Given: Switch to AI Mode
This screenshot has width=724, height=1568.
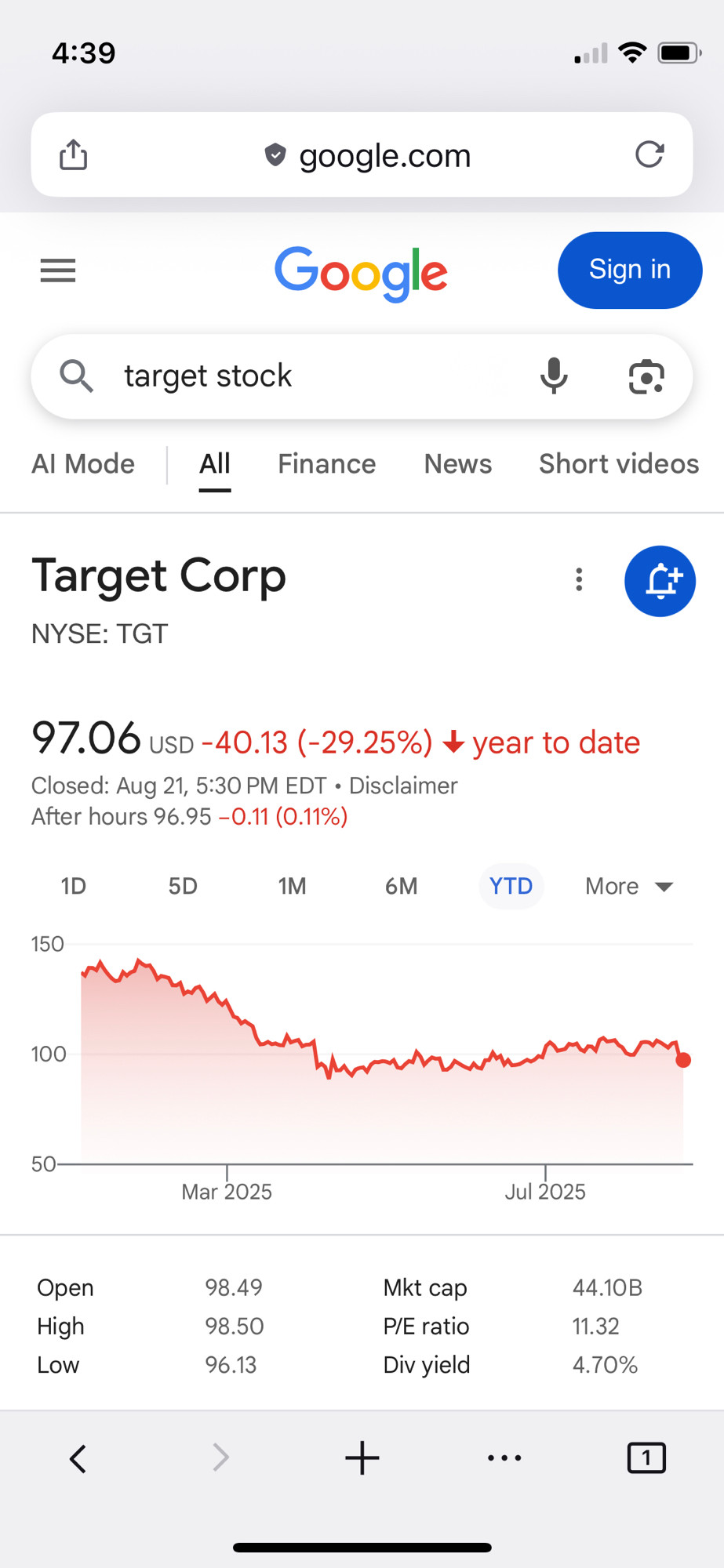Looking at the screenshot, I should (x=83, y=464).
